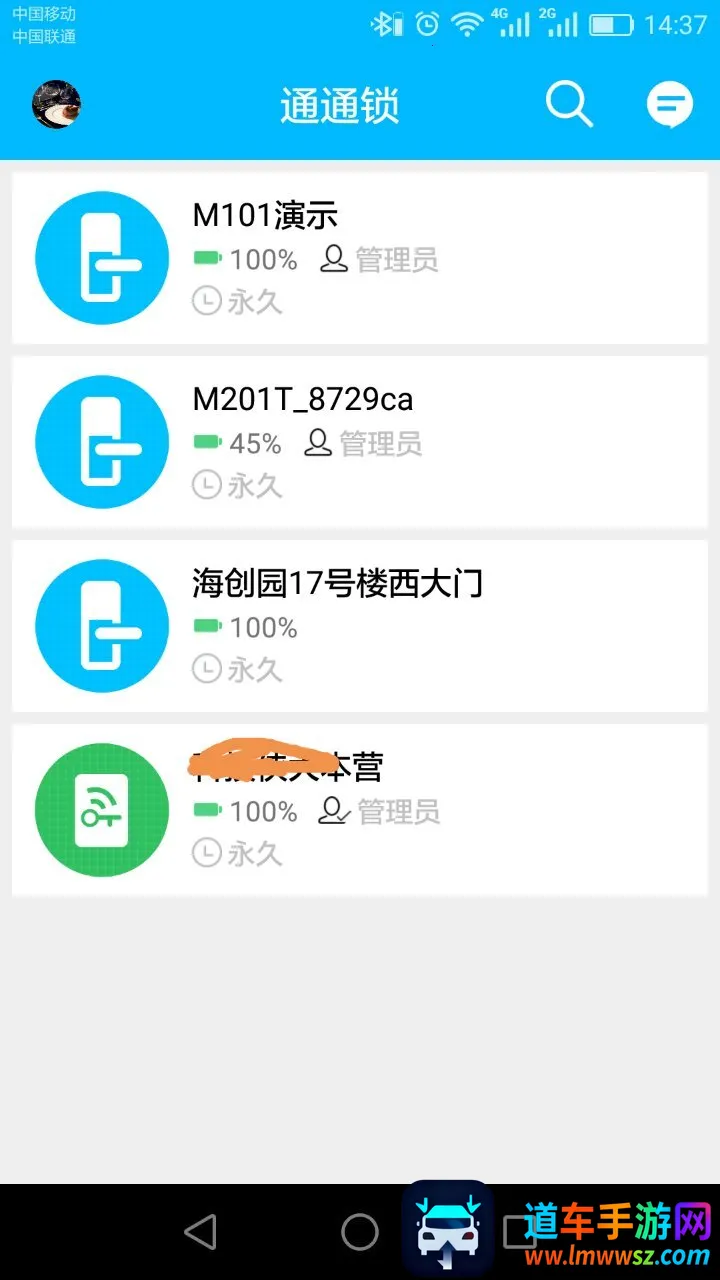Tap the admin person icon on M201T_8729ca
The width and height of the screenshot is (720, 1280).
tap(318, 443)
